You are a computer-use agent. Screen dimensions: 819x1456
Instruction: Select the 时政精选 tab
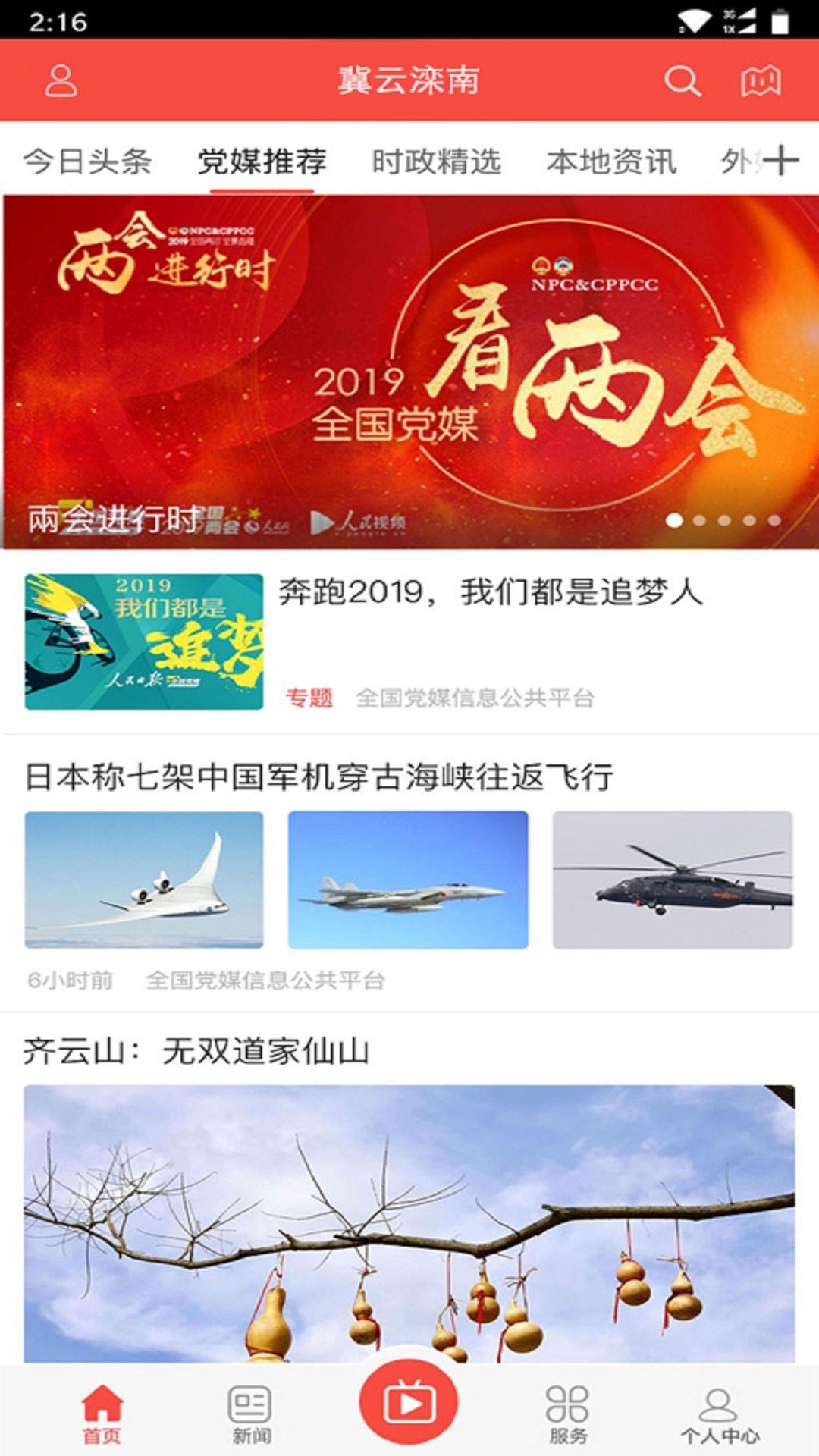pos(436,162)
